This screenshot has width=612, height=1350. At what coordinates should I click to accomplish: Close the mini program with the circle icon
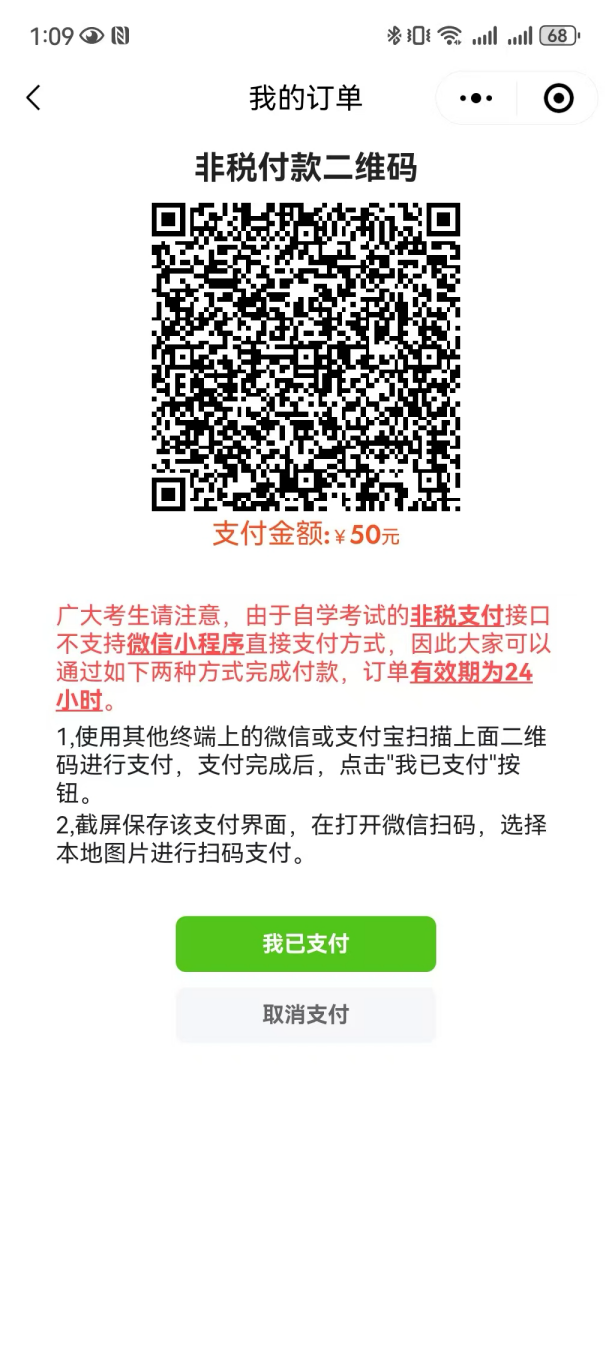click(x=558, y=98)
